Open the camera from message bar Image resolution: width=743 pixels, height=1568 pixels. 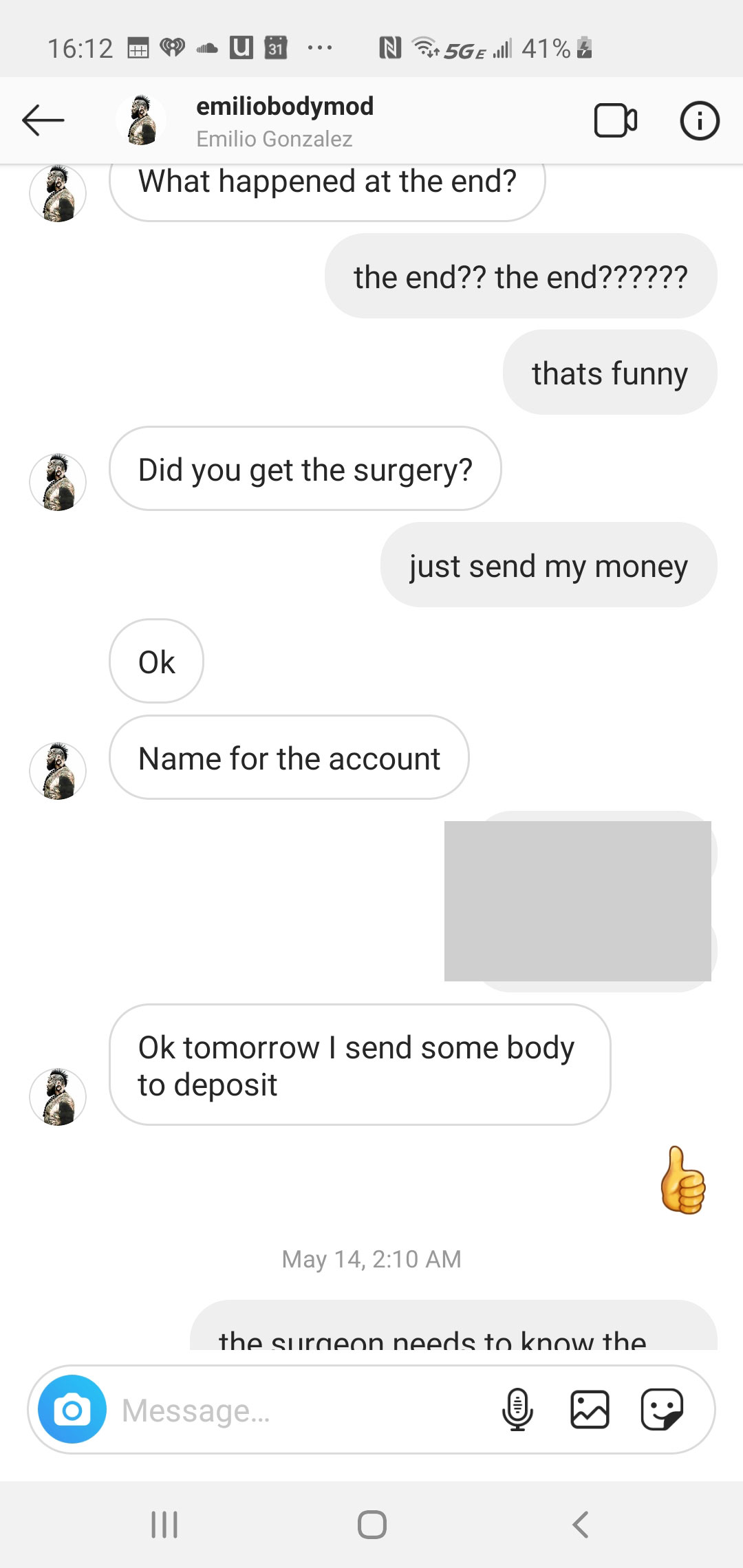(x=72, y=1410)
